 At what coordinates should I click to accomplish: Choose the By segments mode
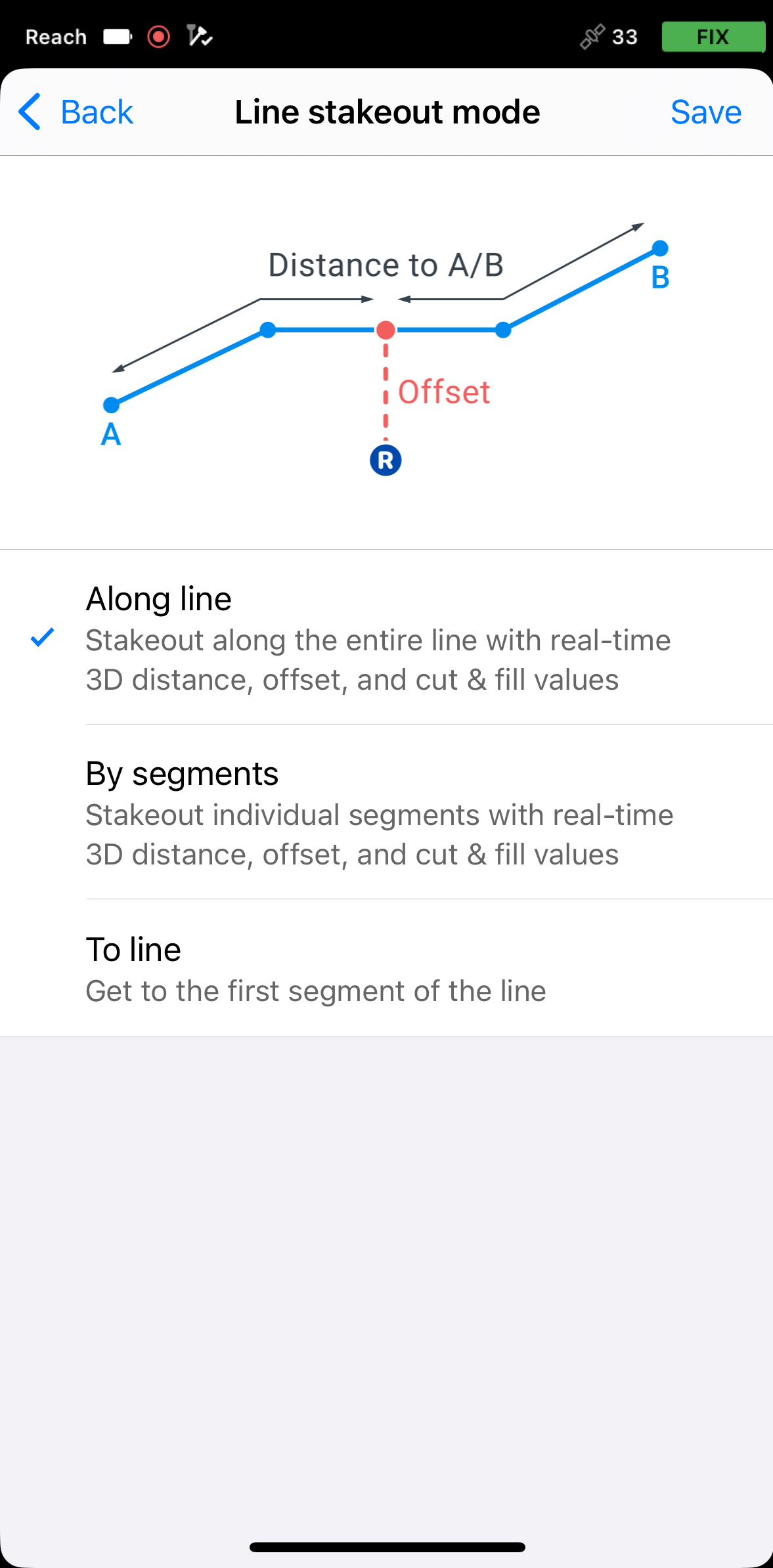click(x=386, y=812)
